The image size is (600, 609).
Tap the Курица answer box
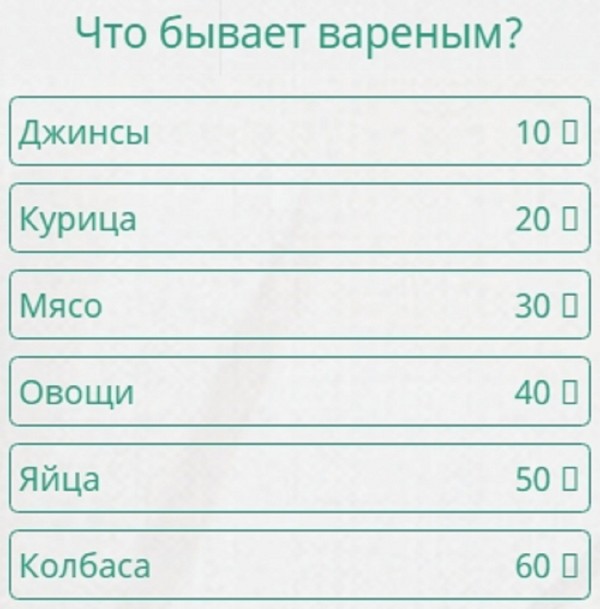300,218
